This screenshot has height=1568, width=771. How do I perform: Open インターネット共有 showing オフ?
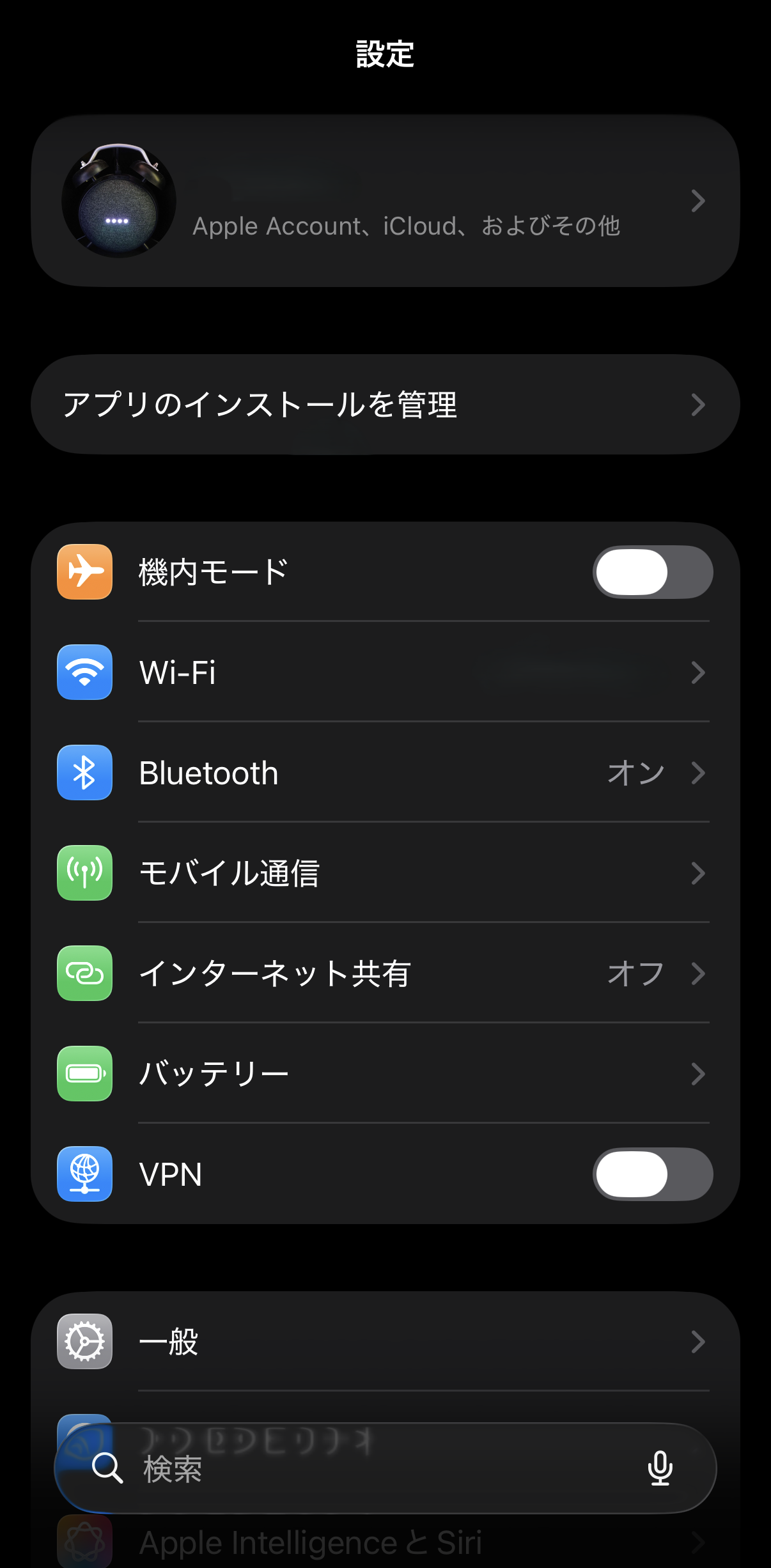click(384, 973)
